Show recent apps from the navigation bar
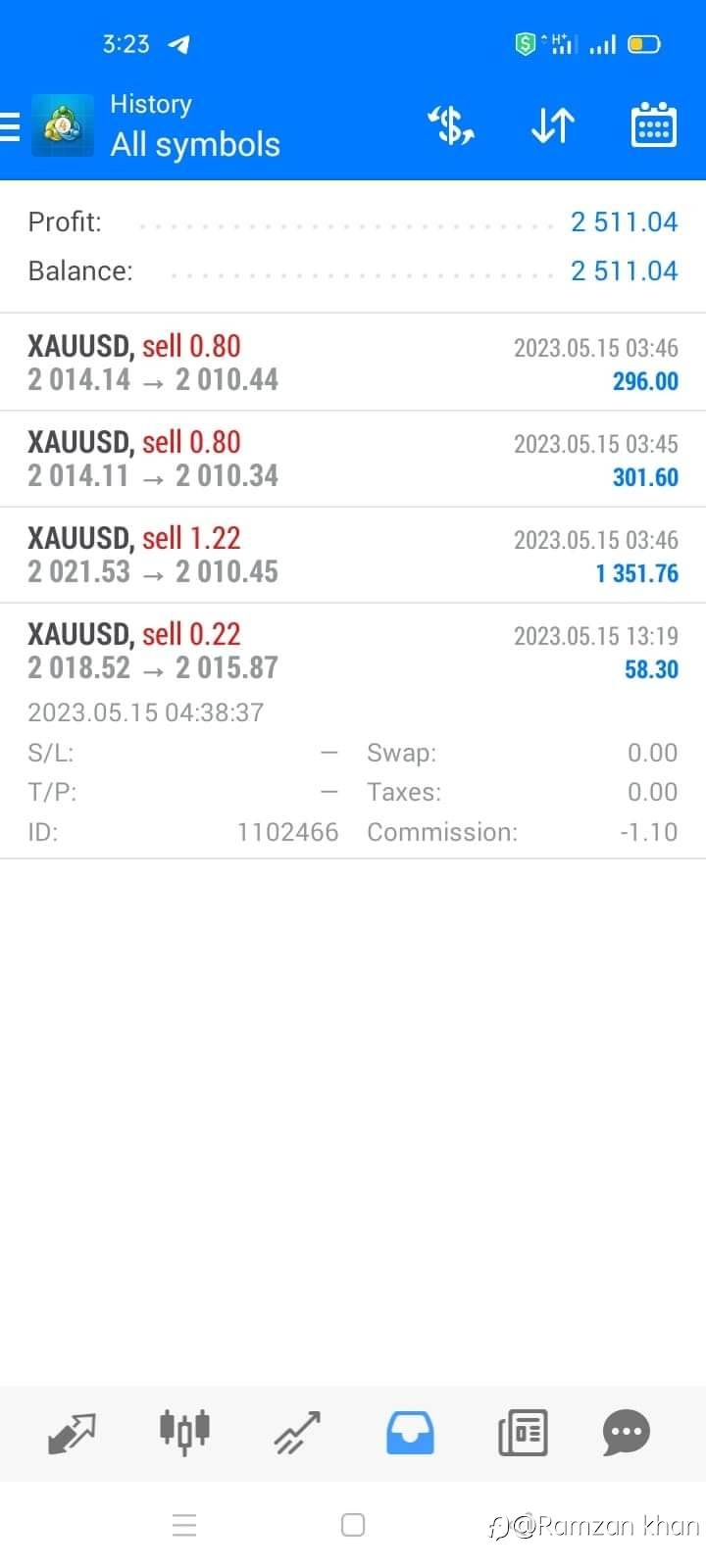Image resolution: width=706 pixels, height=1568 pixels. coord(184,1525)
